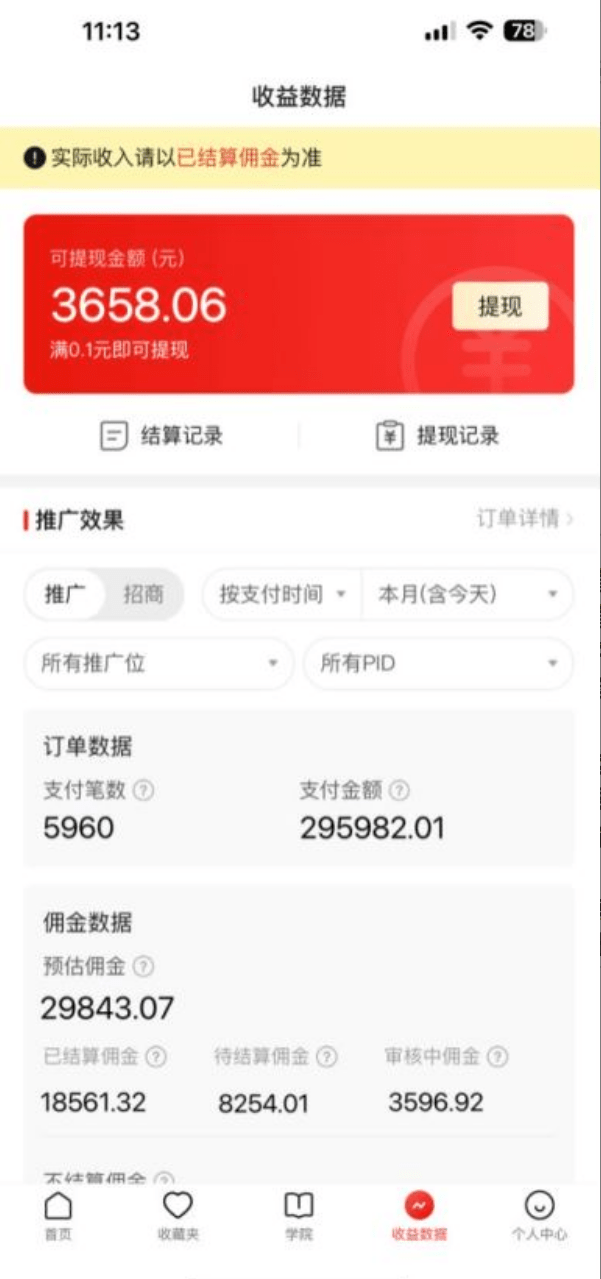Open the 所有PID dropdown
The width and height of the screenshot is (601, 1279).
click(x=438, y=663)
